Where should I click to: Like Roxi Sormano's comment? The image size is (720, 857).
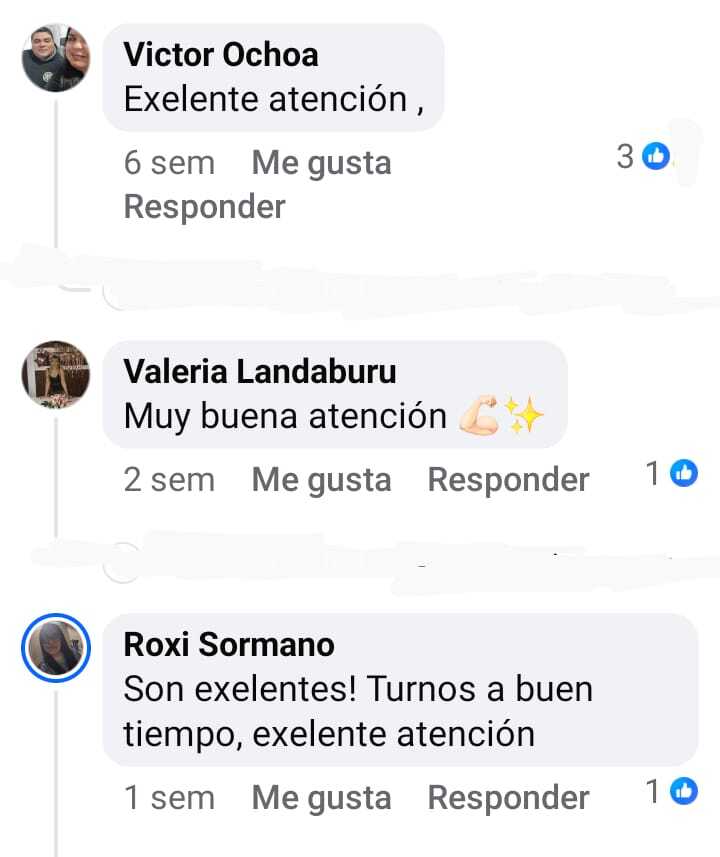321,798
